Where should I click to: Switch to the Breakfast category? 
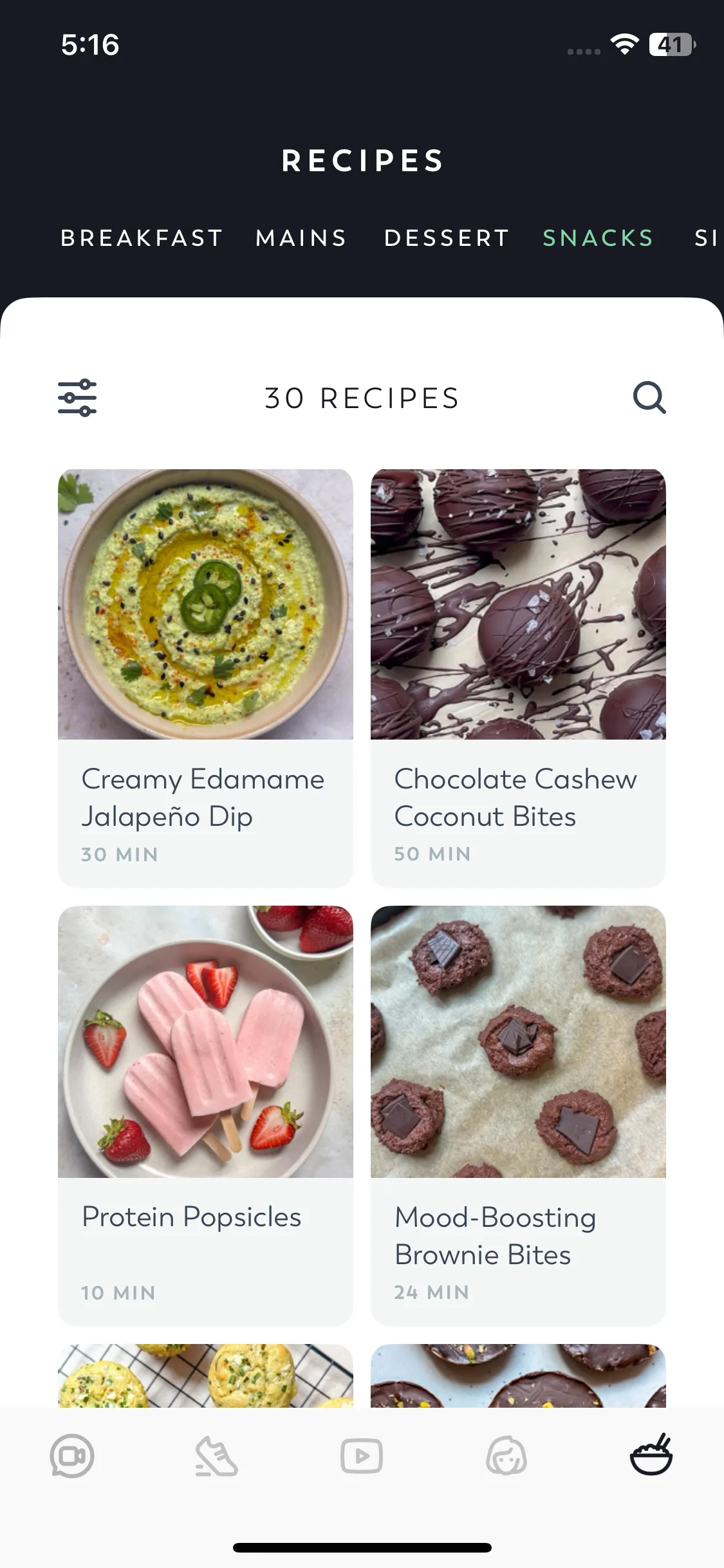(142, 238)
